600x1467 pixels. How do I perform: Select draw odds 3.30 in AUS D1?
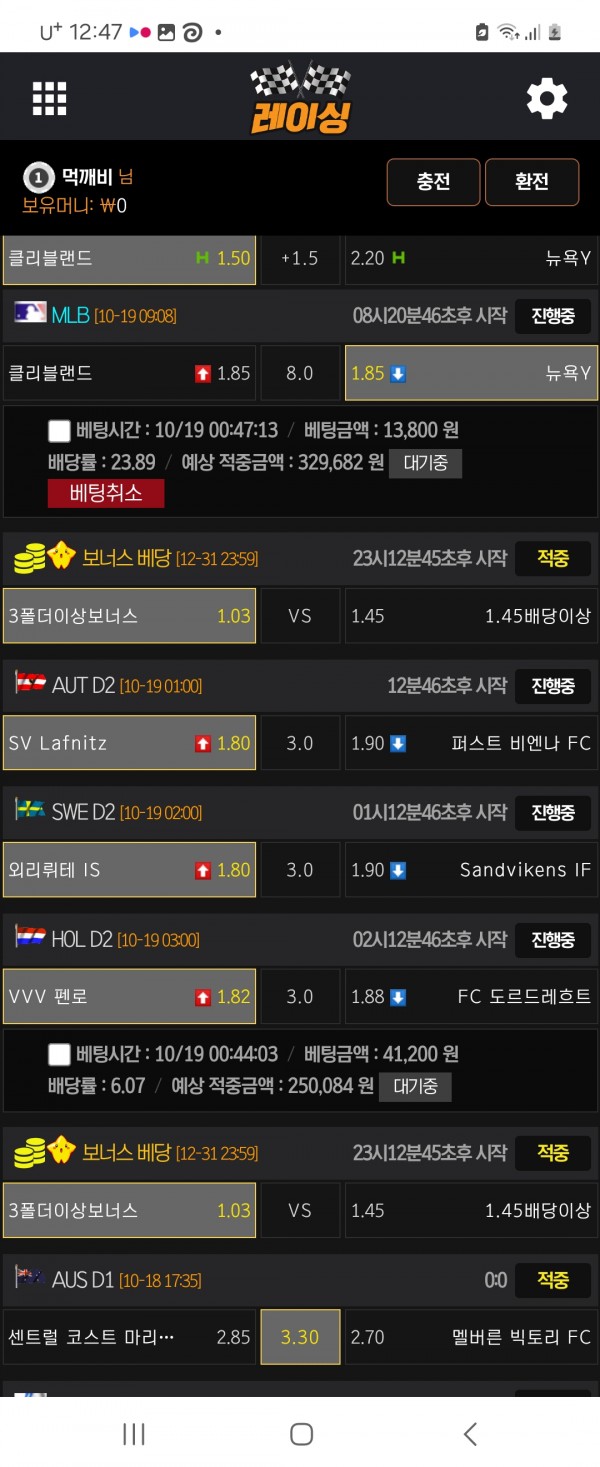[300, 1337]
